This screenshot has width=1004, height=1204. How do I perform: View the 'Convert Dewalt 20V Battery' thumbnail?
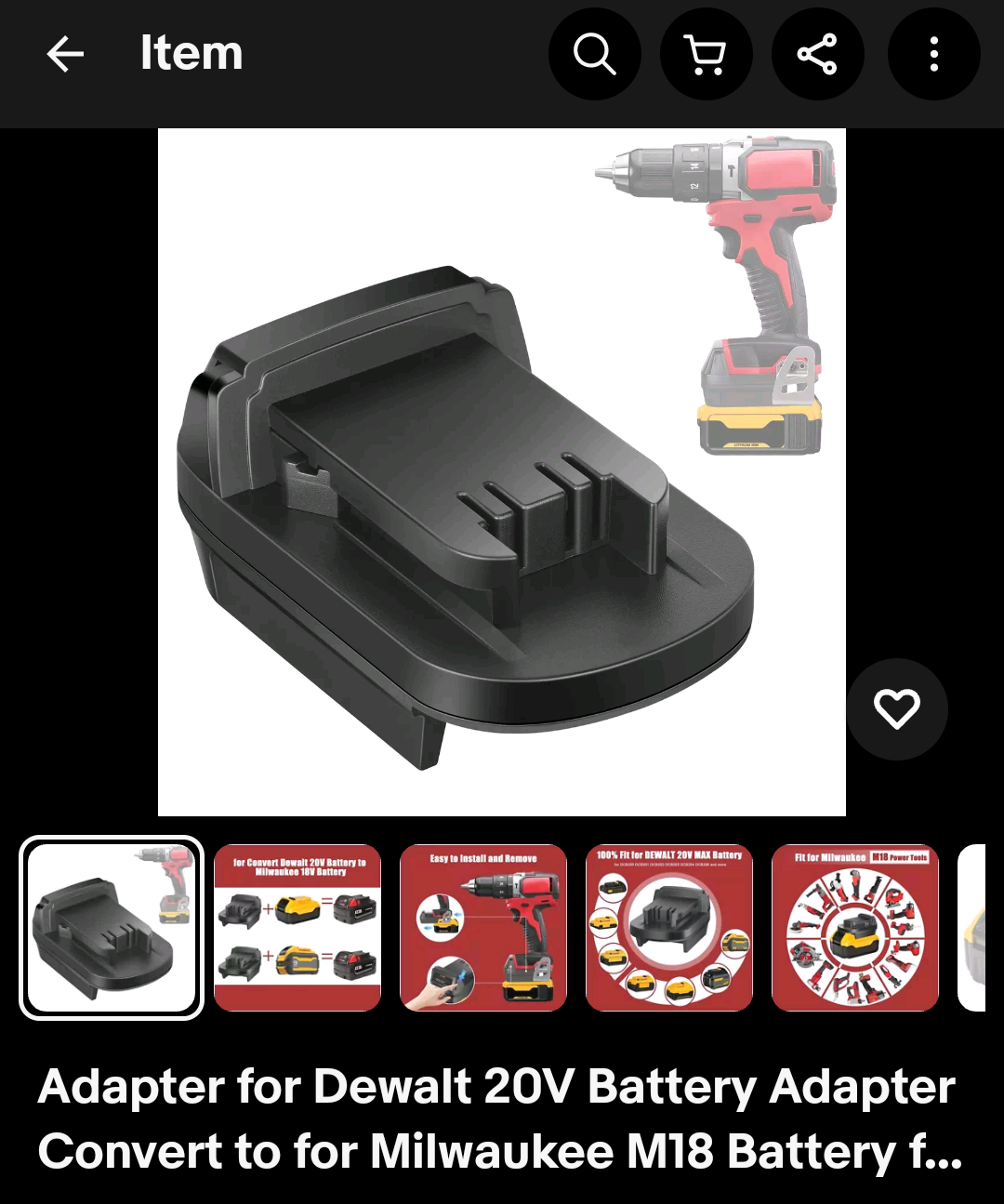[297, 928]
